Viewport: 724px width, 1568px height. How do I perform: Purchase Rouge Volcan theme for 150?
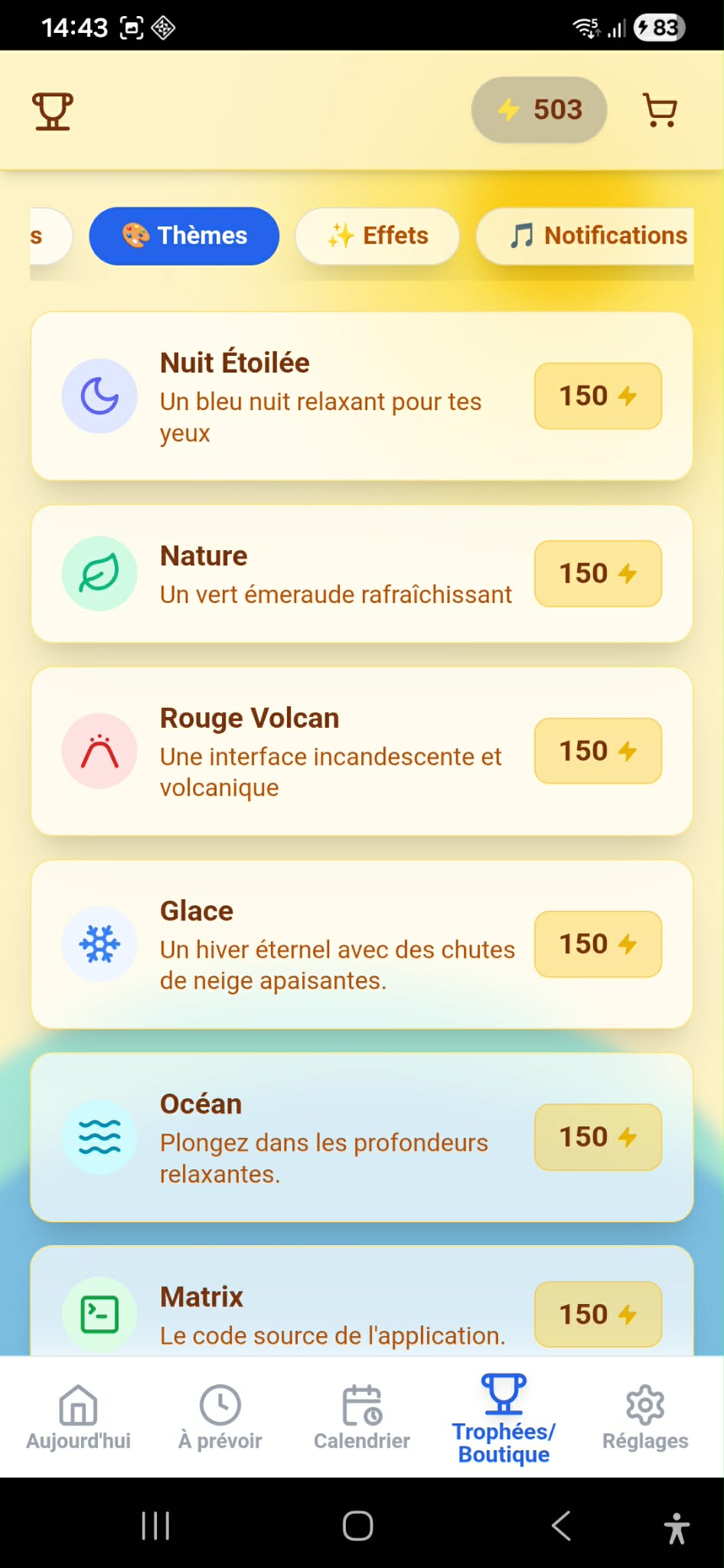[598, 751]
